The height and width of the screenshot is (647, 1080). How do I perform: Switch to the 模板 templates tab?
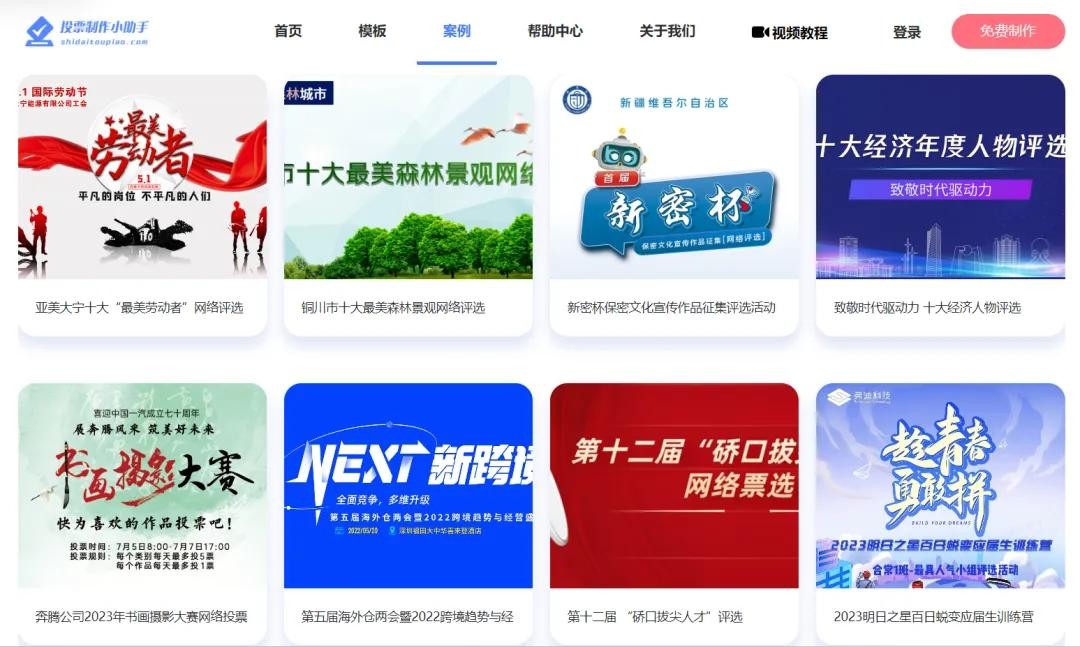pos(372,31)
